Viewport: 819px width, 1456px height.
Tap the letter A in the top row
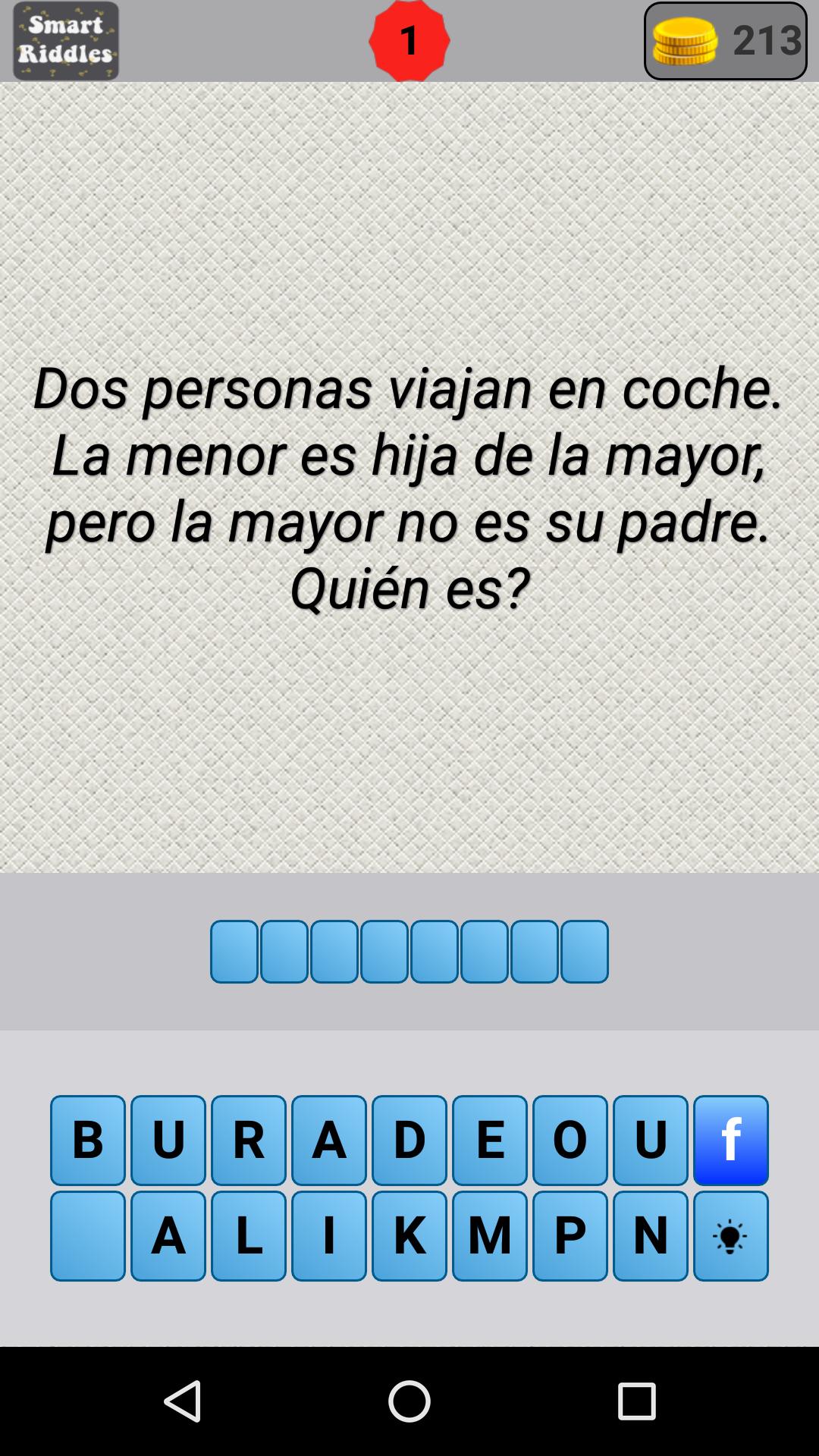pos(329,1140)
